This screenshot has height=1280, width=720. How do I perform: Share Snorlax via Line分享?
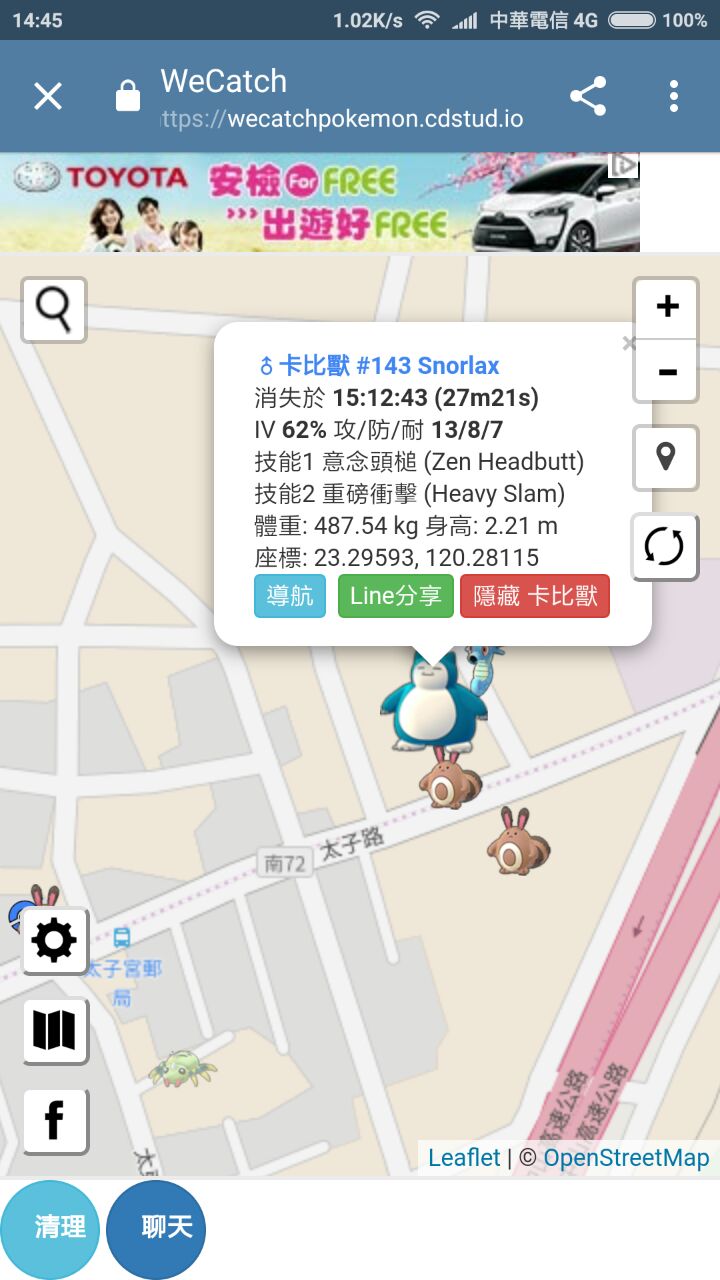(x=396, y=596)
